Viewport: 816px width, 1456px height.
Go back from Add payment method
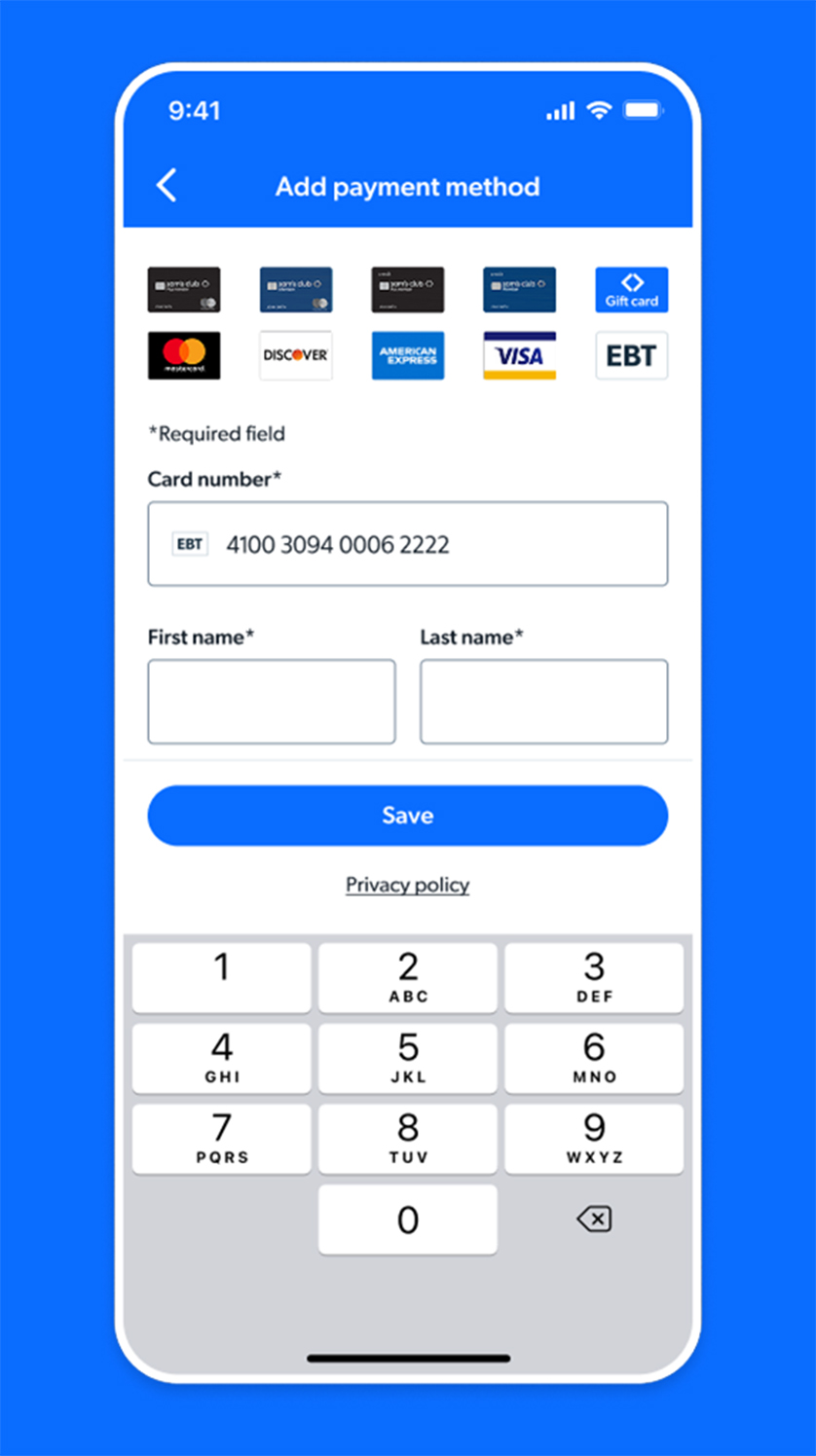tap(167, 185)
